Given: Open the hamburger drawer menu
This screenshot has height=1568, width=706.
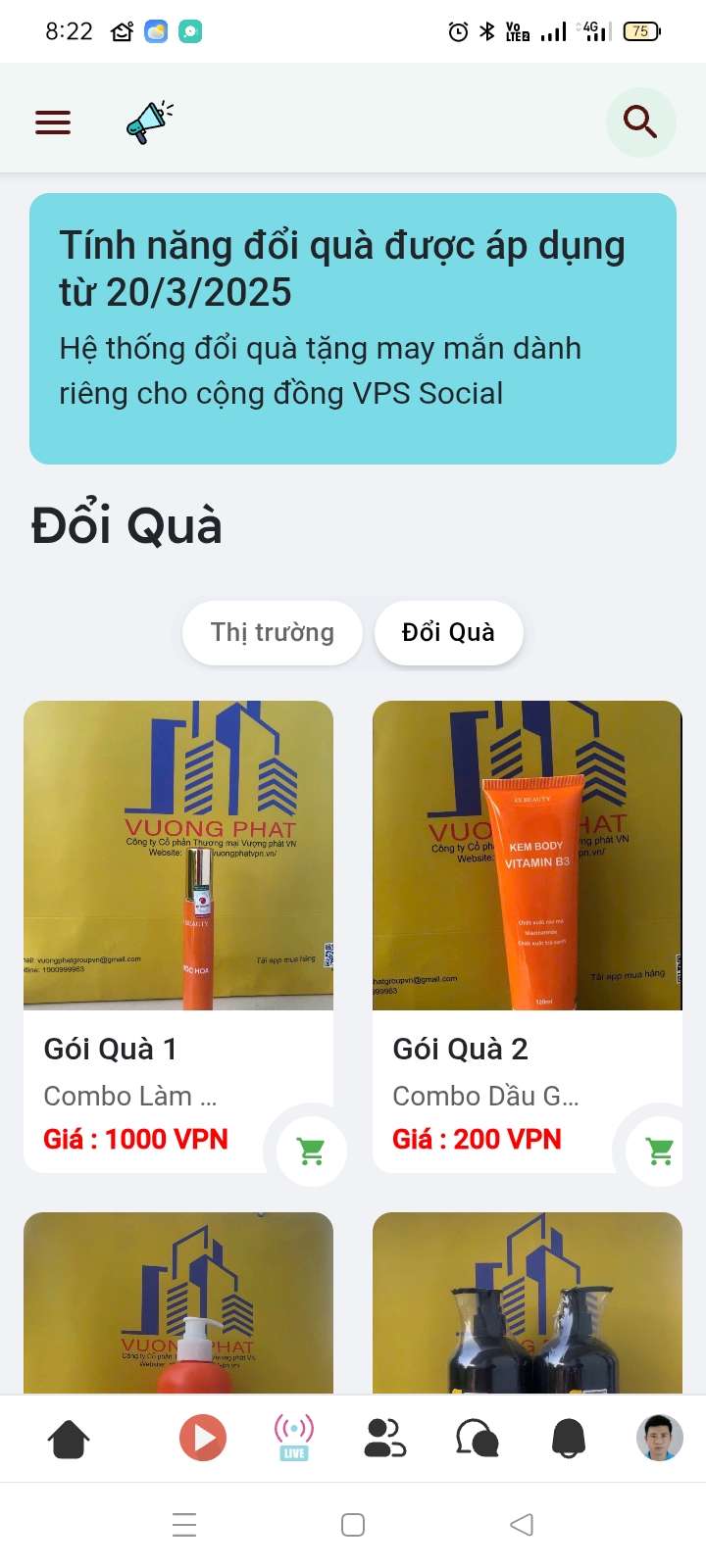Looking at the screenshot, I should (x=53, y=122).
